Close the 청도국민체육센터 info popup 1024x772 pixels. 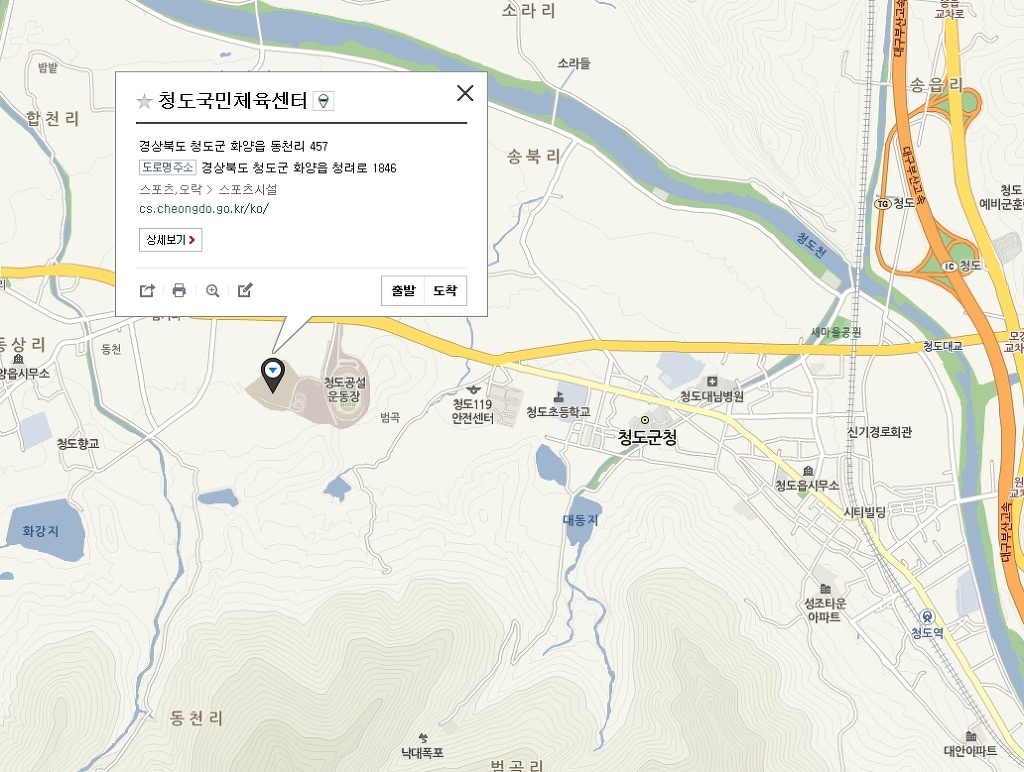[x=465, y=94]
